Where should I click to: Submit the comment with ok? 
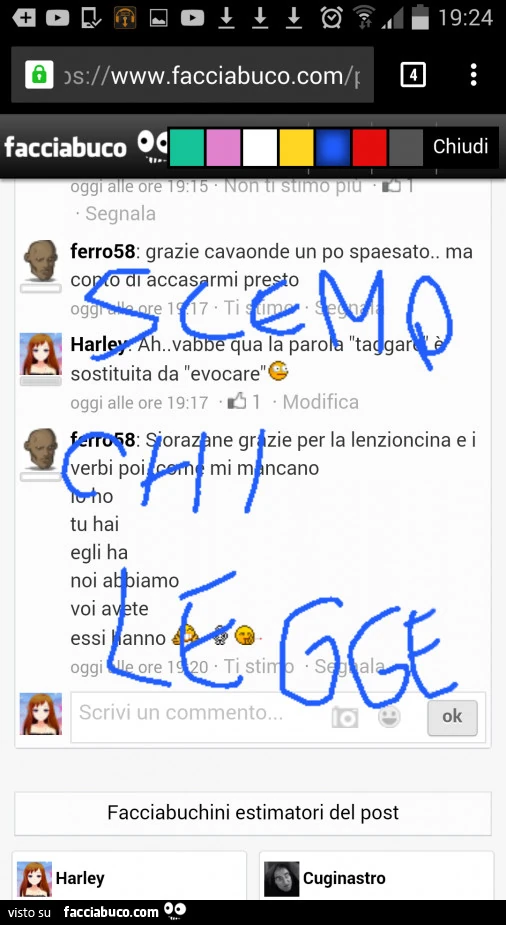452,716
